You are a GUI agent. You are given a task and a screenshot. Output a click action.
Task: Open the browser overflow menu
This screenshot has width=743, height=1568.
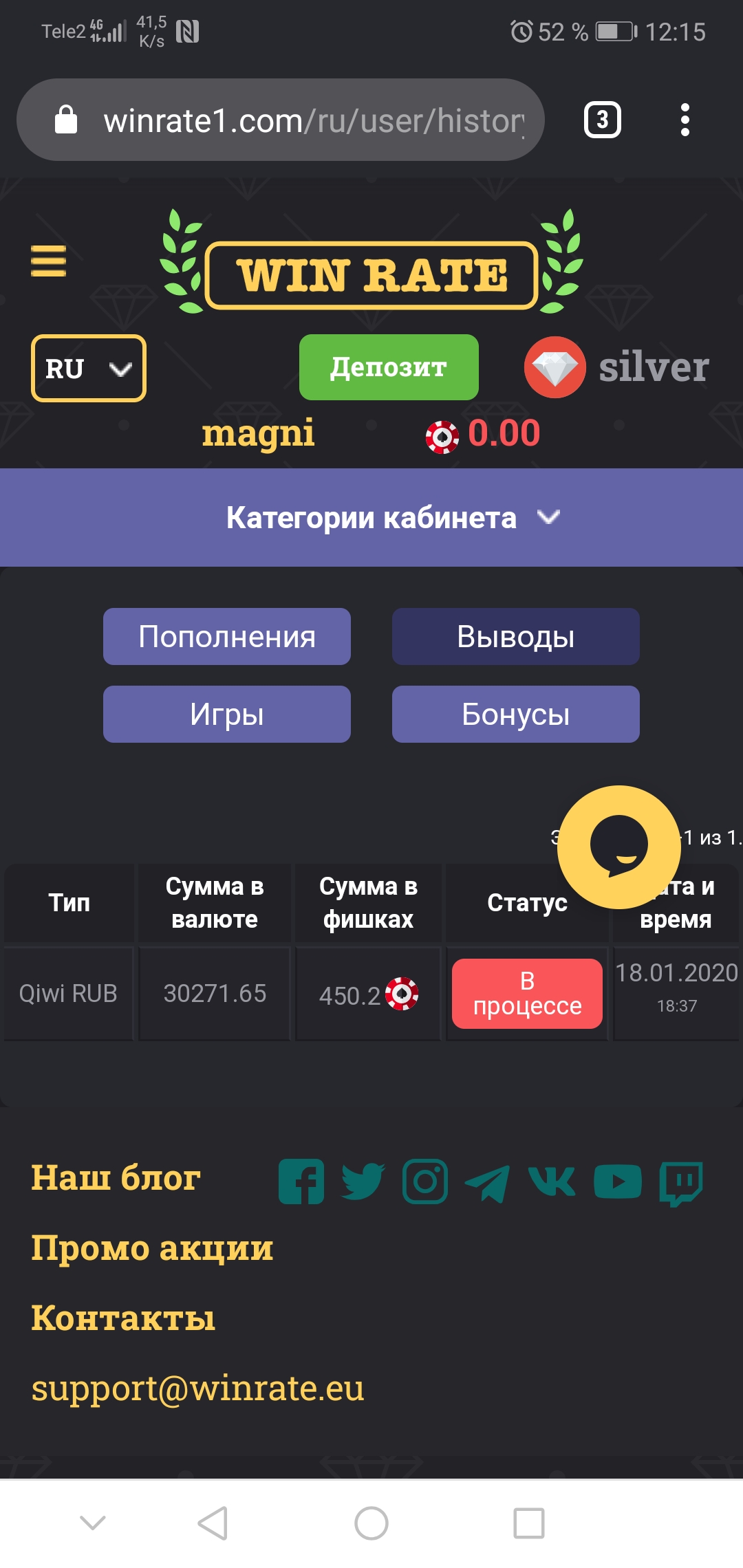click(685, 120)
